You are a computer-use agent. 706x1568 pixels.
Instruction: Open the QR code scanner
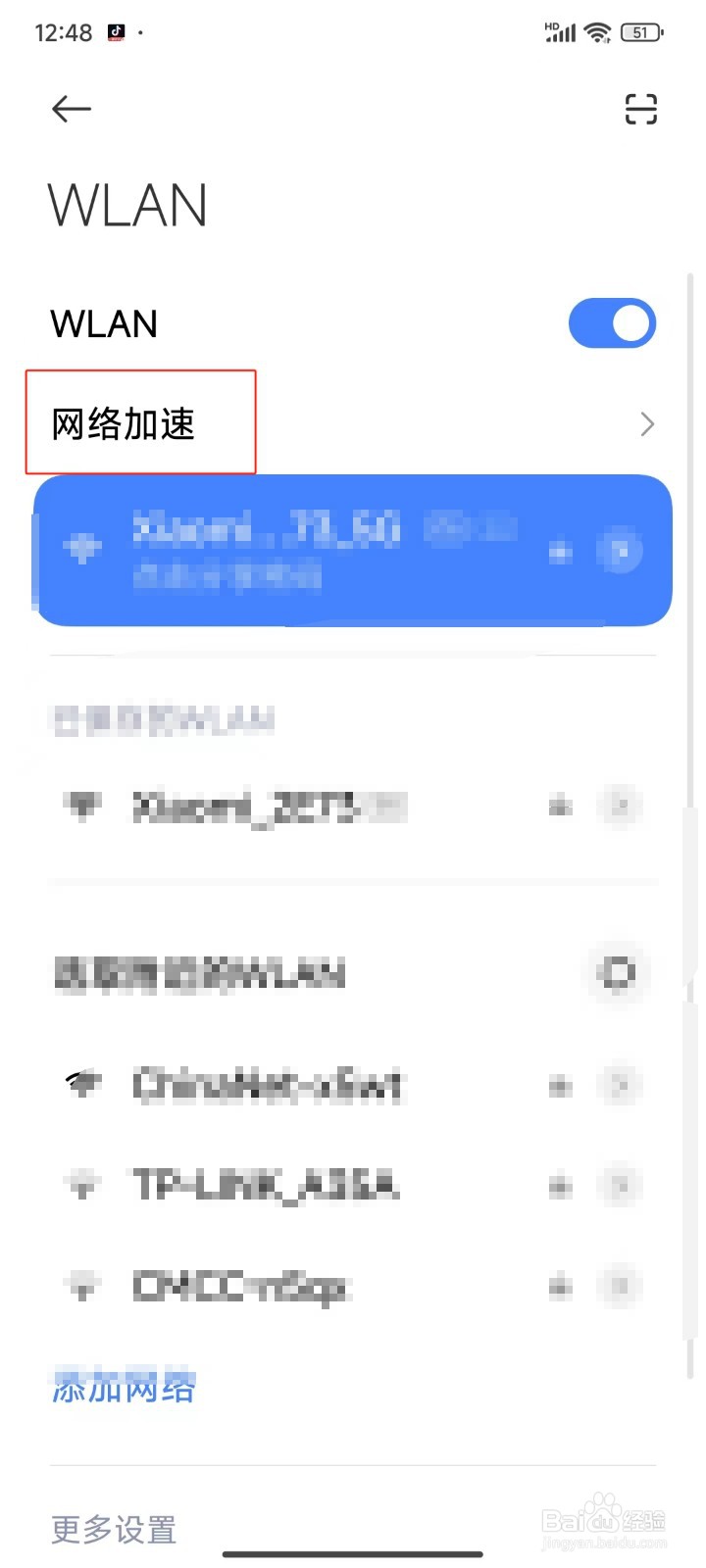click(x=641, y=109)
